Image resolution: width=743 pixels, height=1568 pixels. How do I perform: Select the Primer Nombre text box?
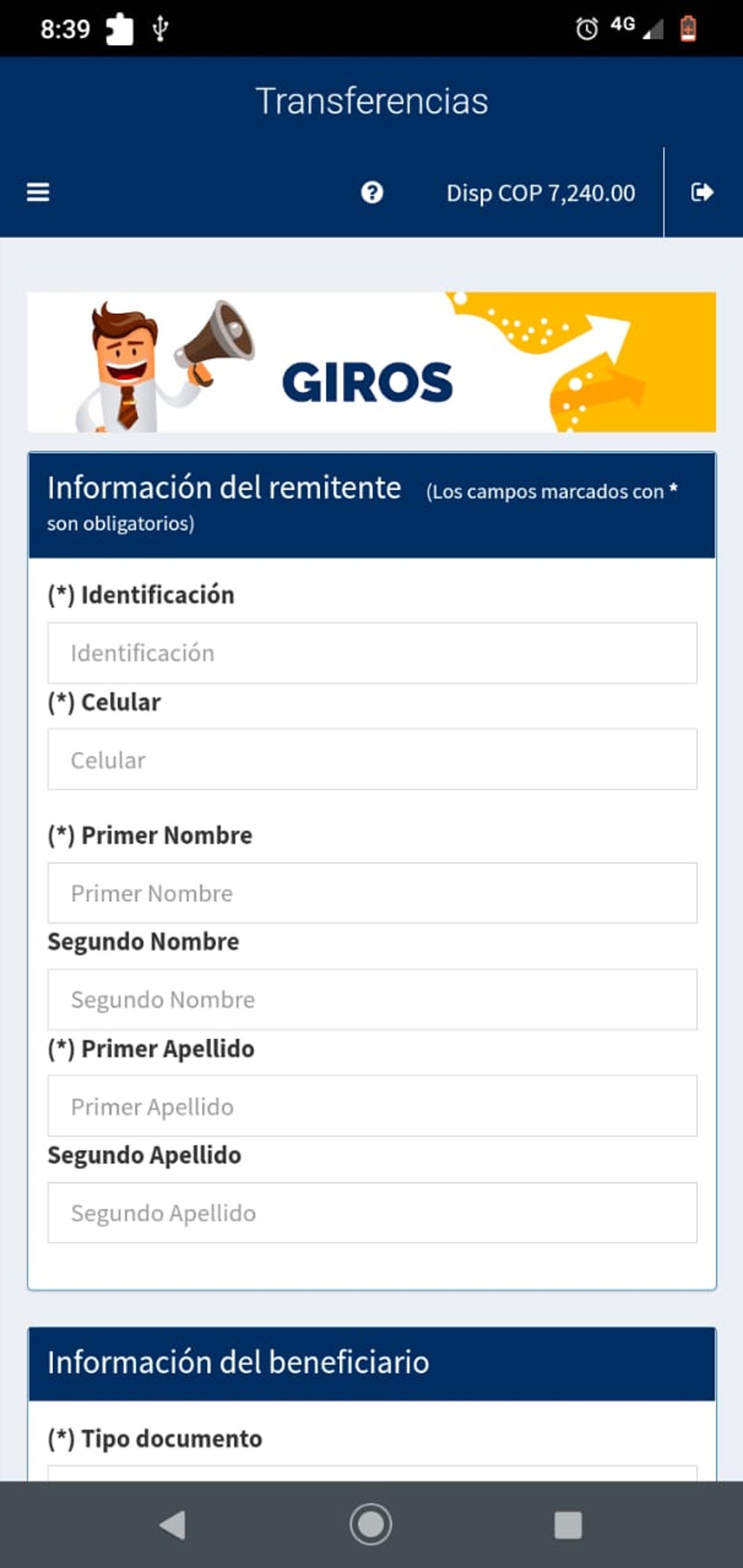(x=371, y=893)
